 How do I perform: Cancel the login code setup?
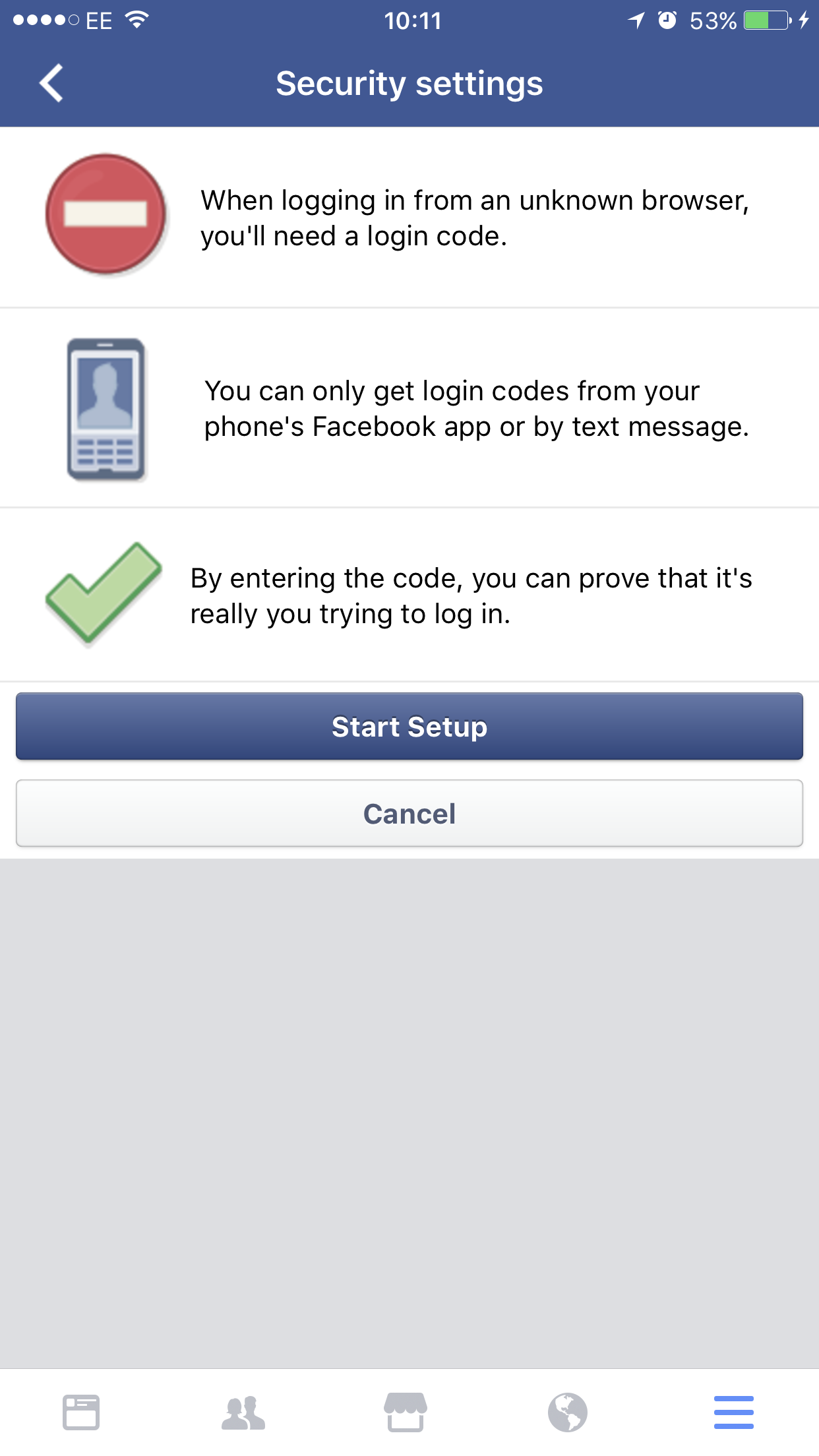pos(409,814)
